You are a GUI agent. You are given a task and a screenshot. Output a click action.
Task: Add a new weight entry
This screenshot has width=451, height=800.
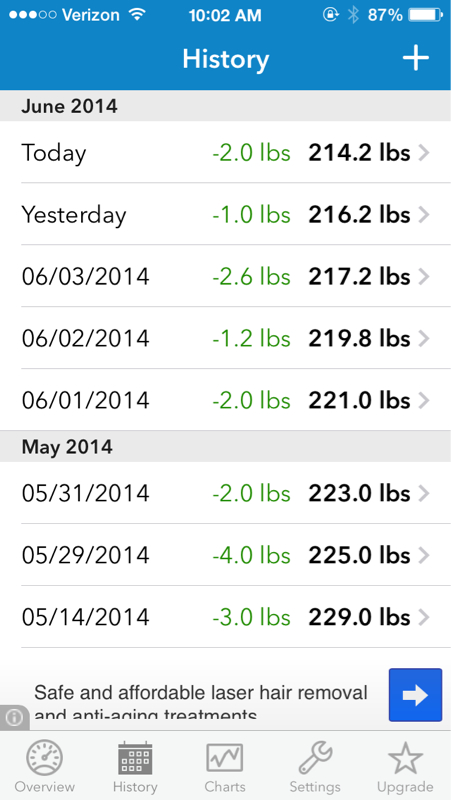416,59
